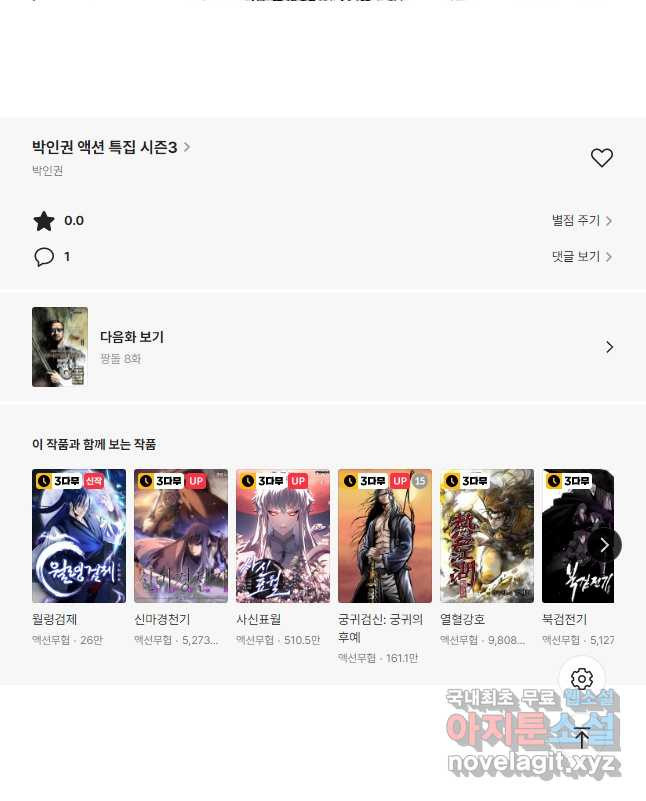Jump to top with up arrow
Viewport: 646px width, 801px height.
point(582,738)
